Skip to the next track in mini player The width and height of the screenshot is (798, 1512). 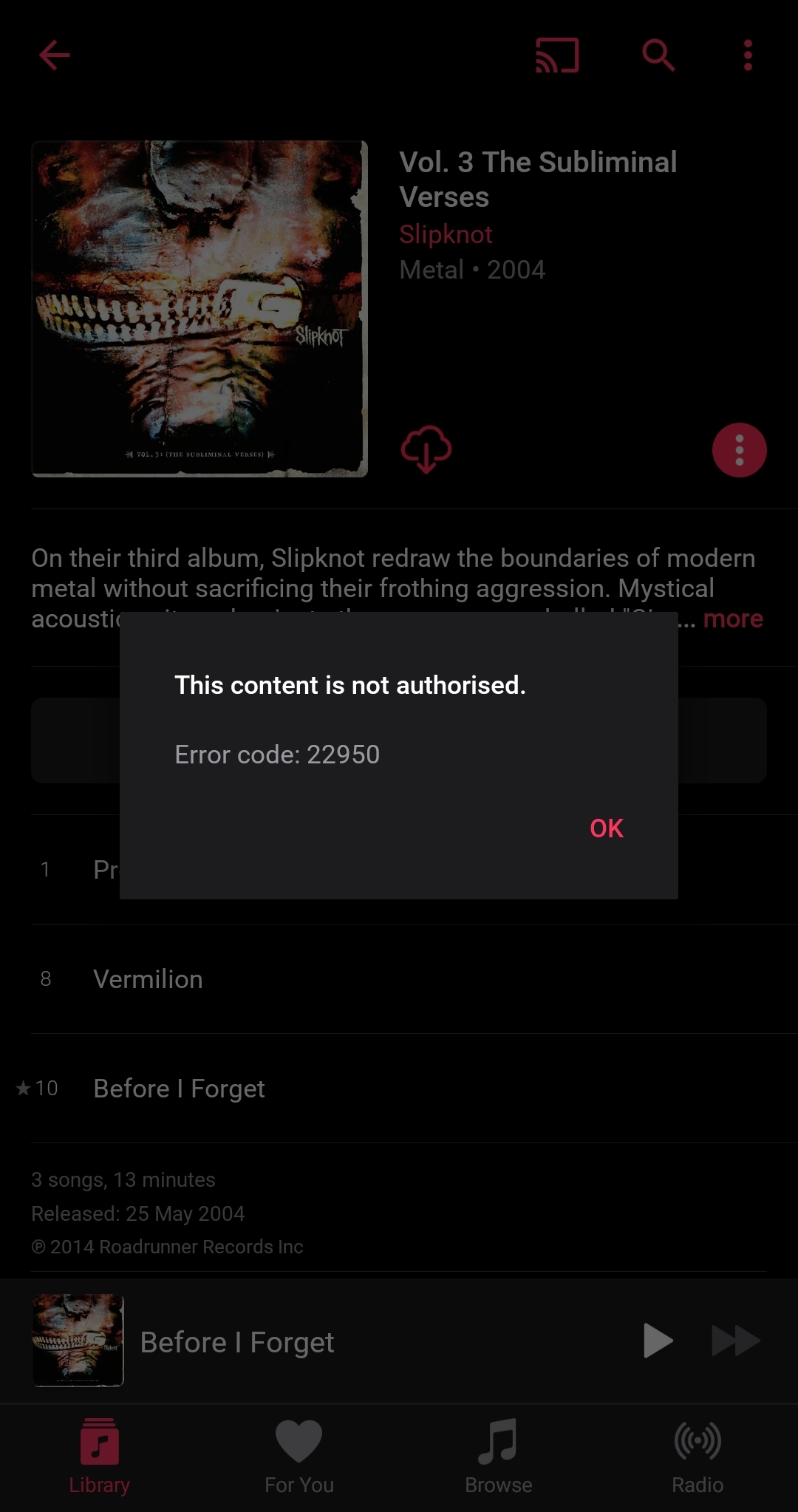735,1341
